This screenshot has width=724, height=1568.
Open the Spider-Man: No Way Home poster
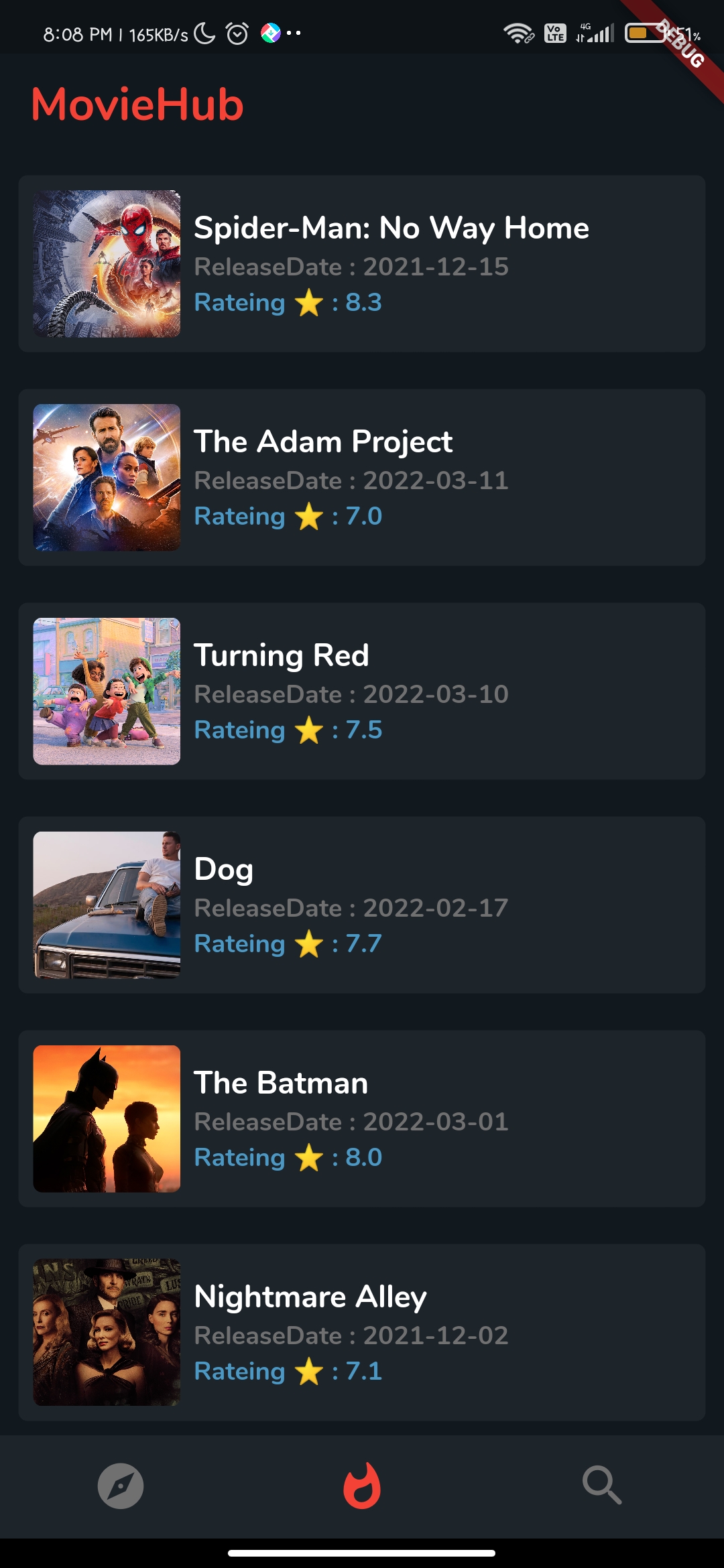coord(107,263)
